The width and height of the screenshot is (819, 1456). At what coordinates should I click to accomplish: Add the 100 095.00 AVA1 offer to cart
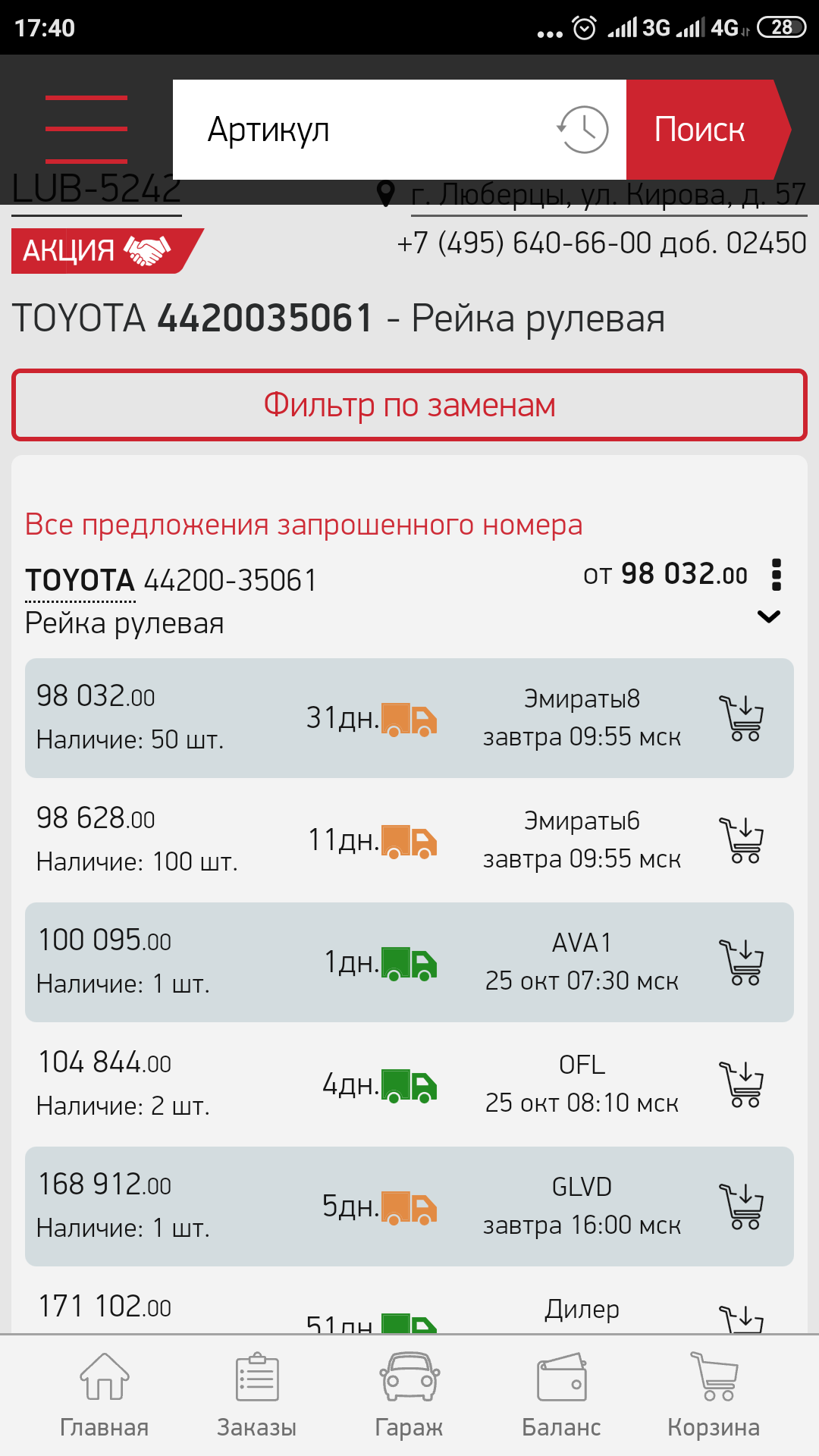[742, 962]
